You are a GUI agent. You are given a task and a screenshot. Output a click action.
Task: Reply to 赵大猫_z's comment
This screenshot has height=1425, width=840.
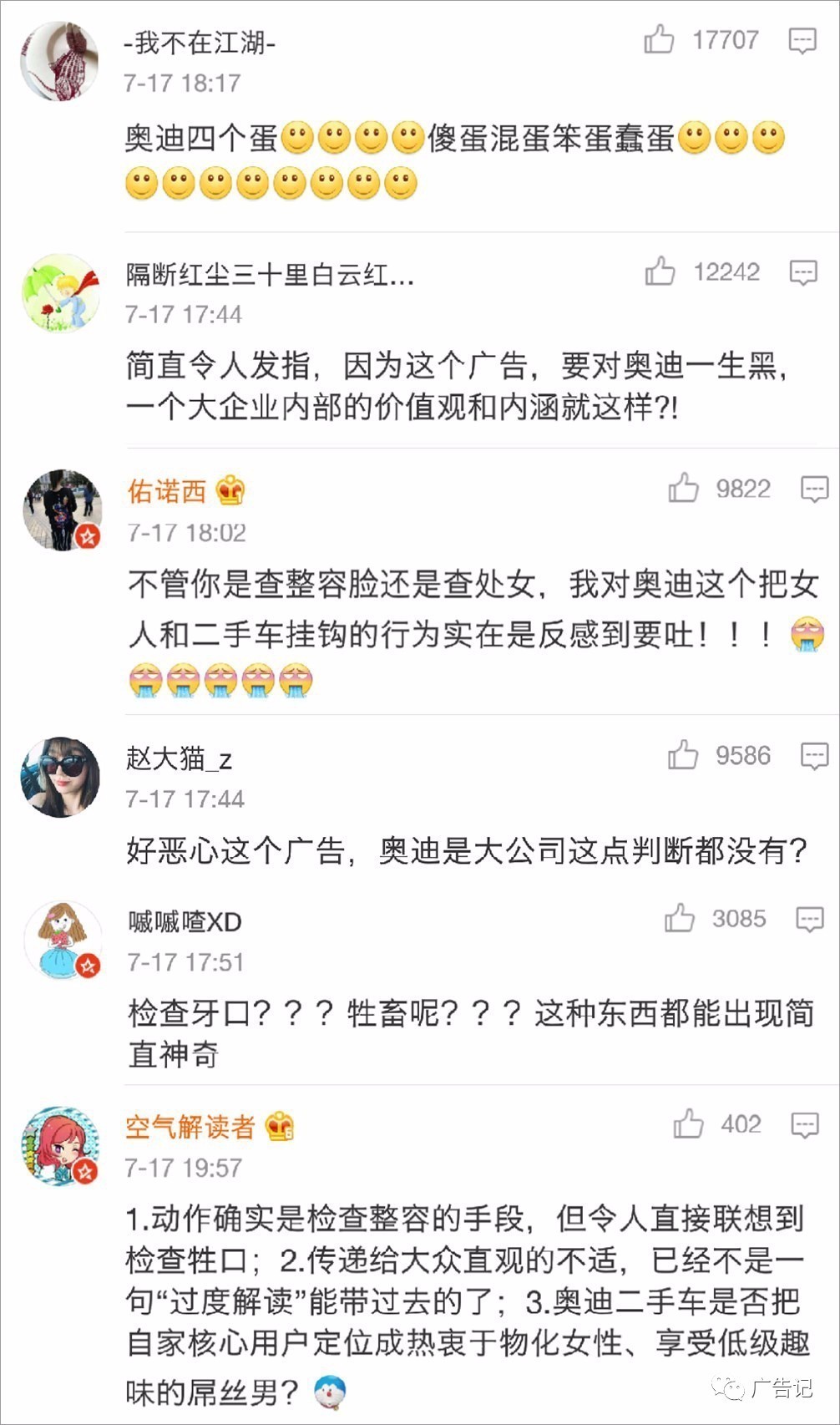[814, 756]
